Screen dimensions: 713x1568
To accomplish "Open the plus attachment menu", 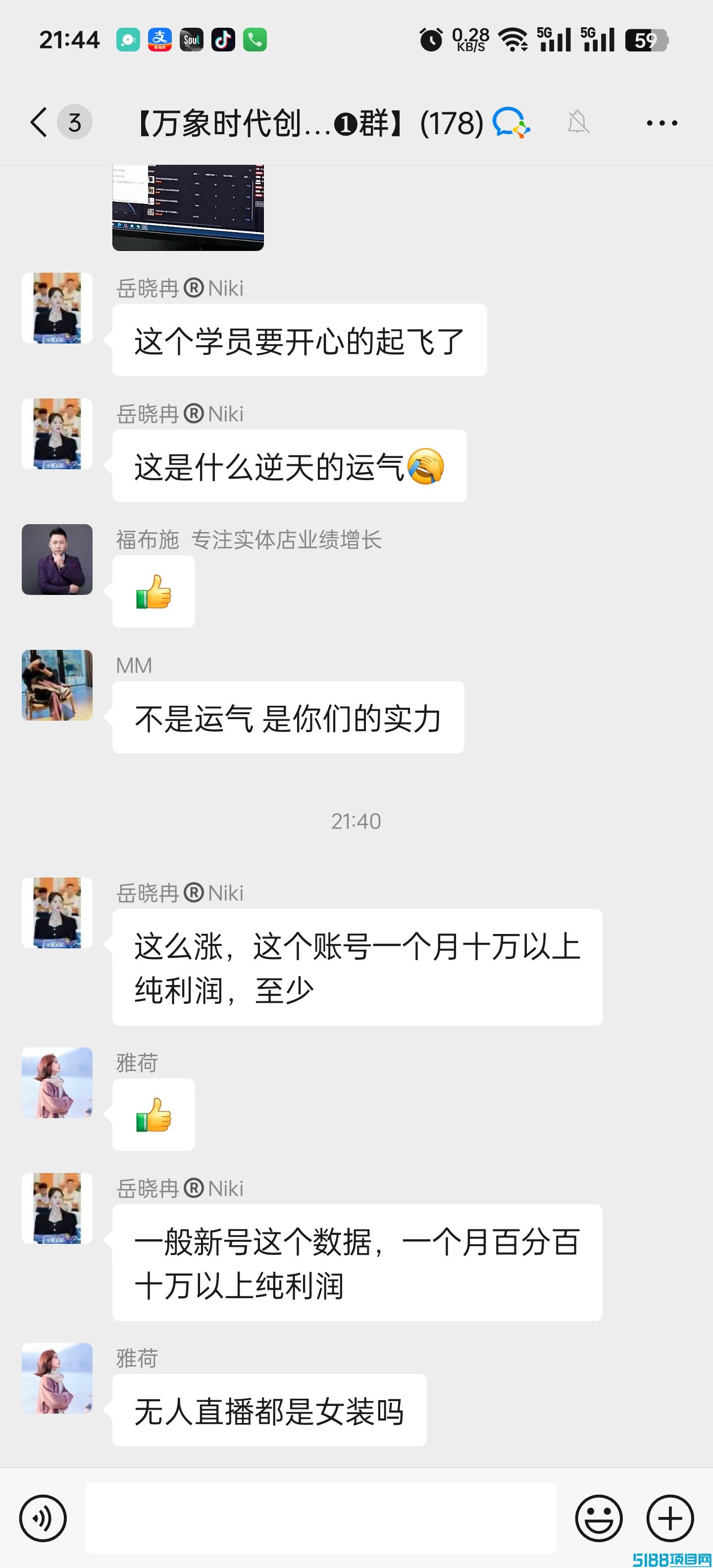I will click(x=670, y=1518).
